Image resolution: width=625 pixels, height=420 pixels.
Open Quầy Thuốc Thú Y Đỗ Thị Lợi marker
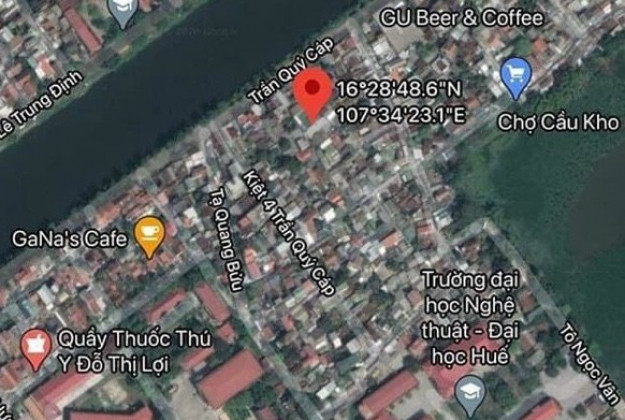click(36, 346)
